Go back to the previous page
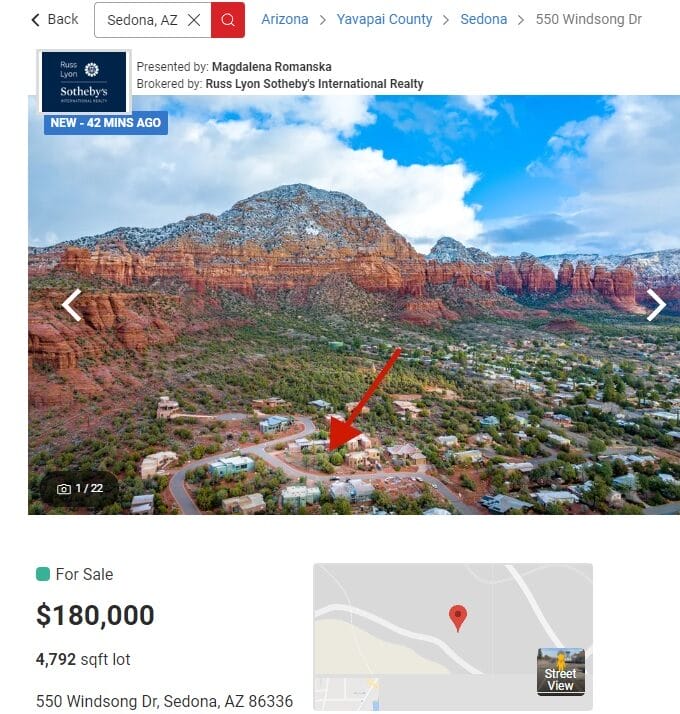 (54, 20)
